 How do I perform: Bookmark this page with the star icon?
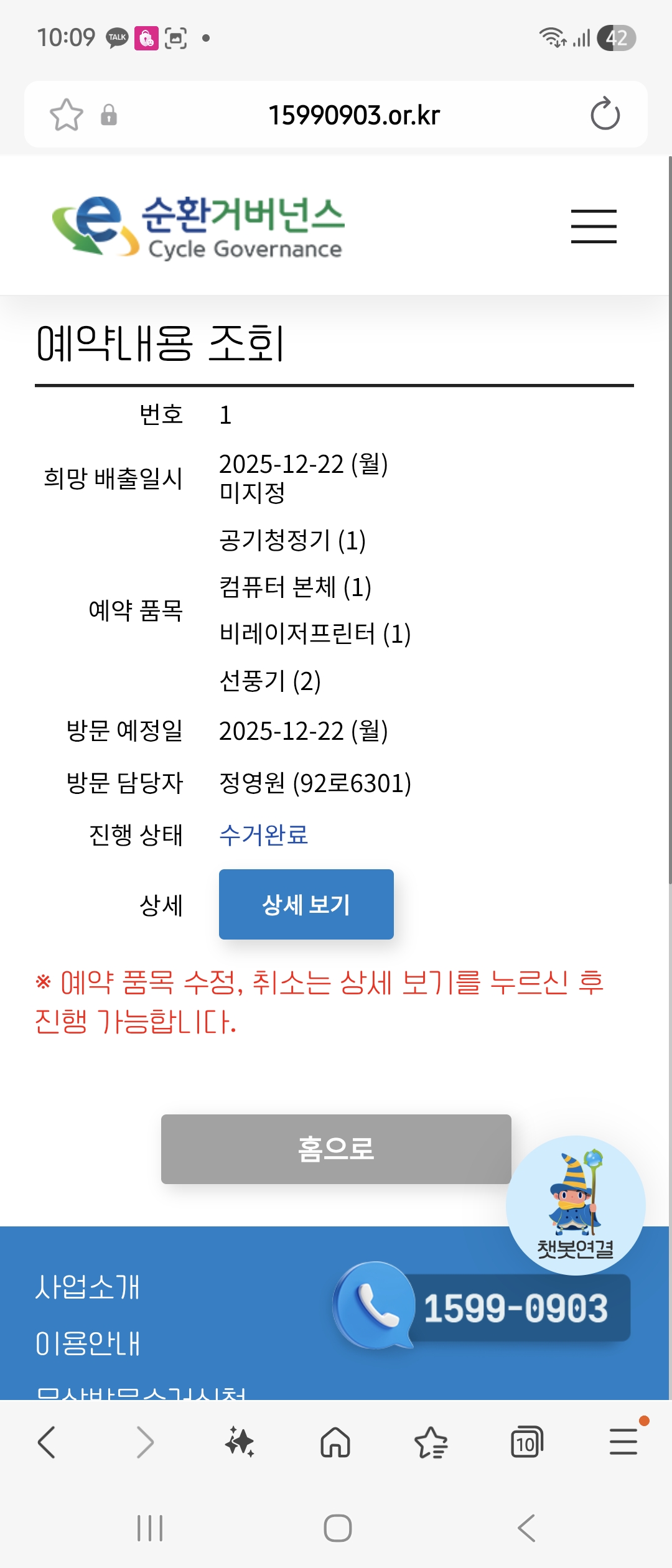click(x=66, y=114)
